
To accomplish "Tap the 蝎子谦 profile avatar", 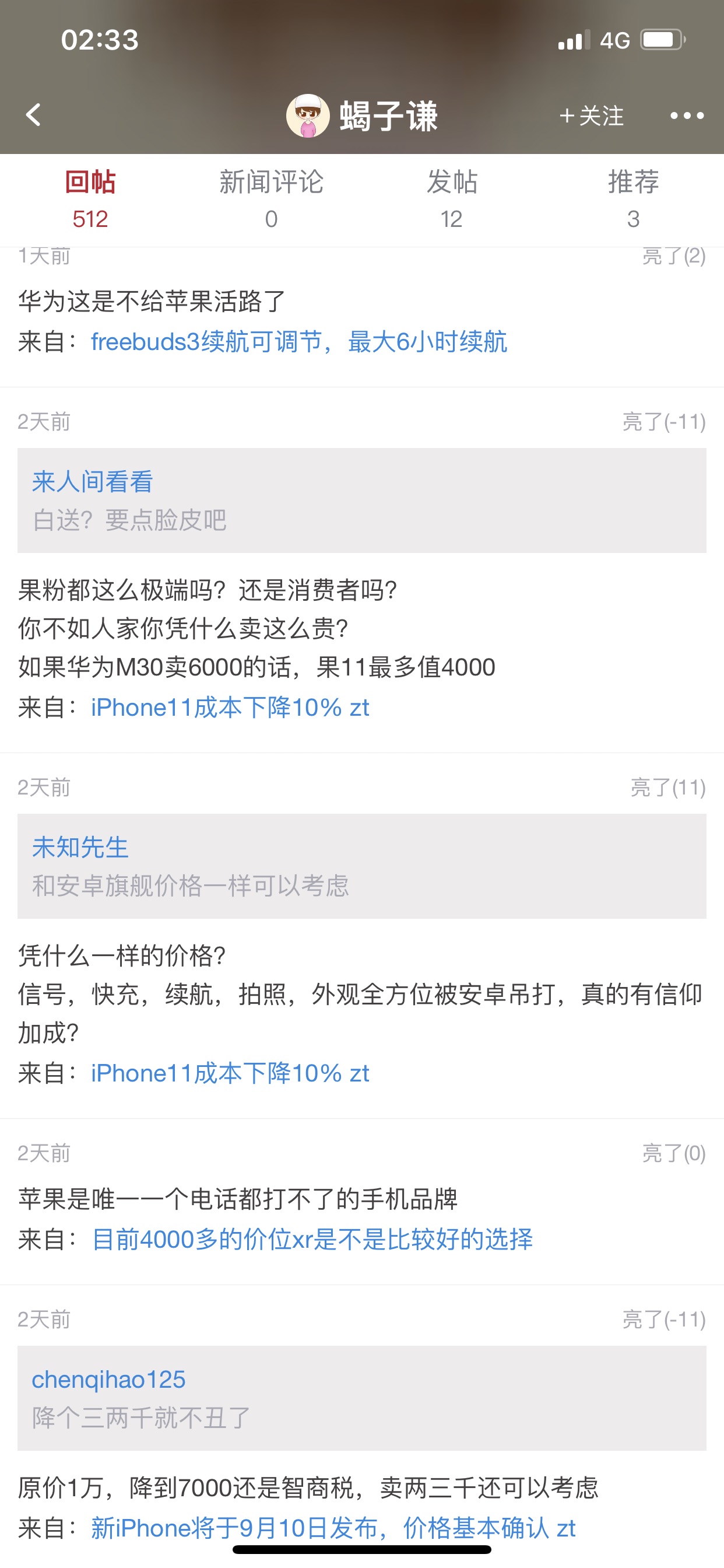I will click(308, 116).
